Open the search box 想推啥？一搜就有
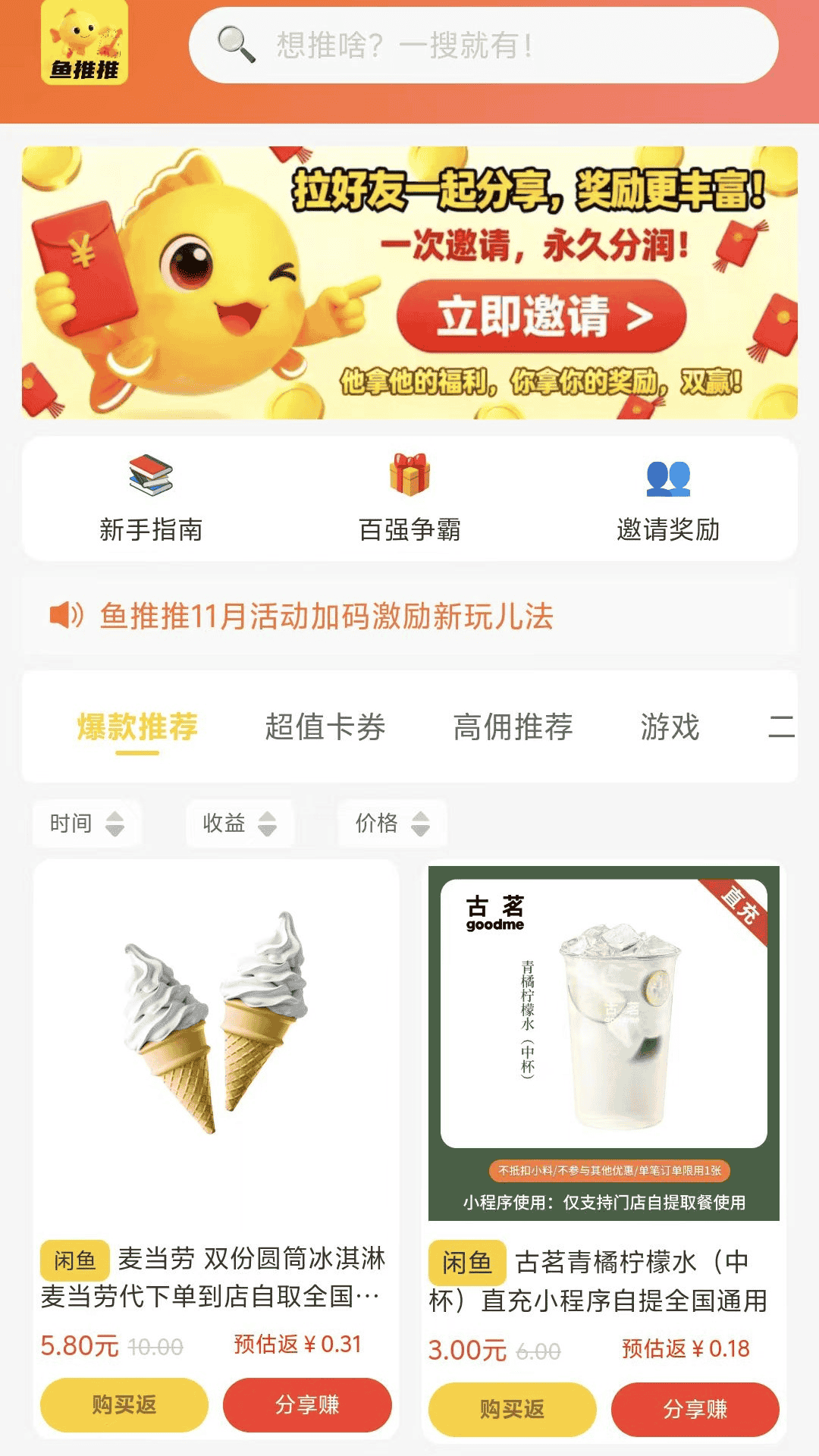Screen dimensions: 819x1456 pyautogui.click(x=483, y=45)
